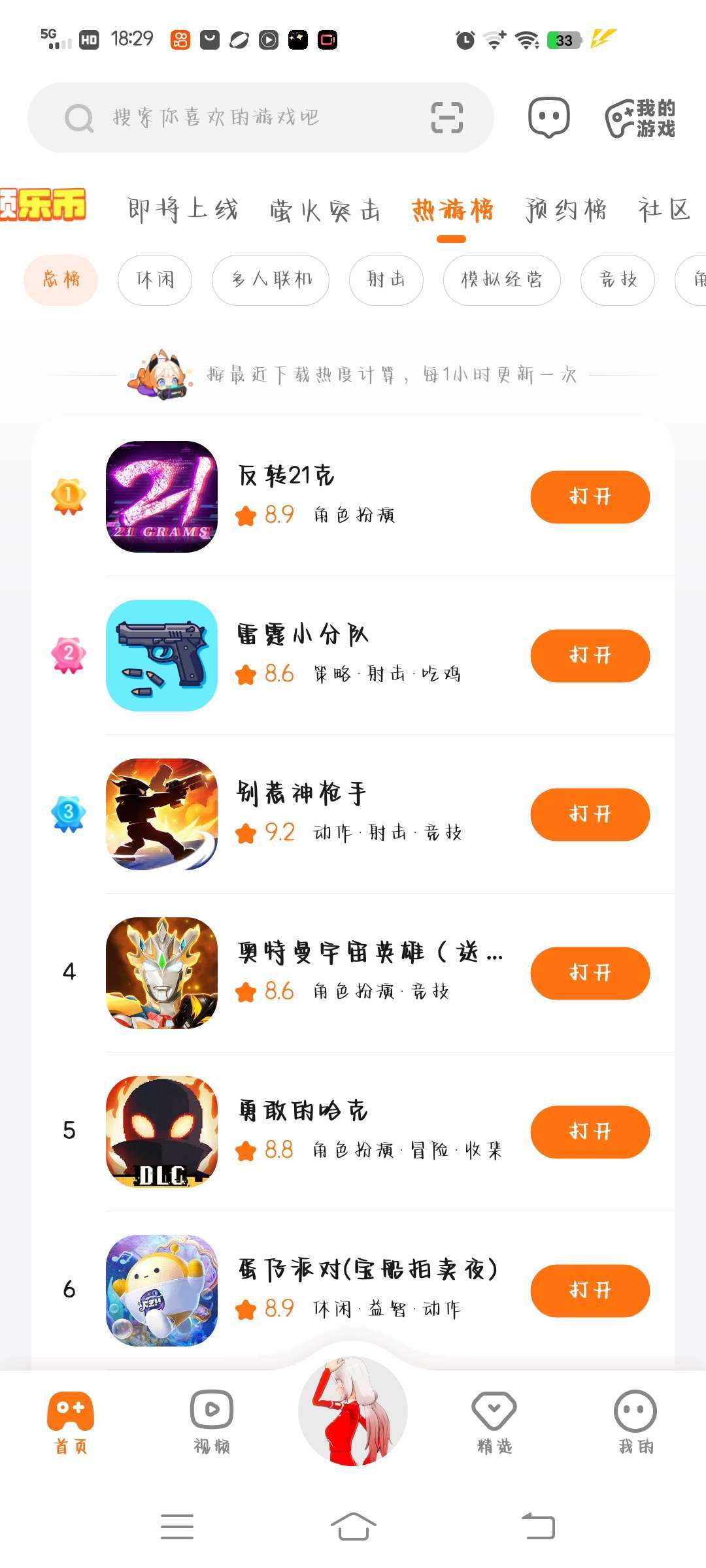This screenshot has width=706, height=1568.
Task: Filter the ranking by 模拟经营
Action: pos(502,280)
